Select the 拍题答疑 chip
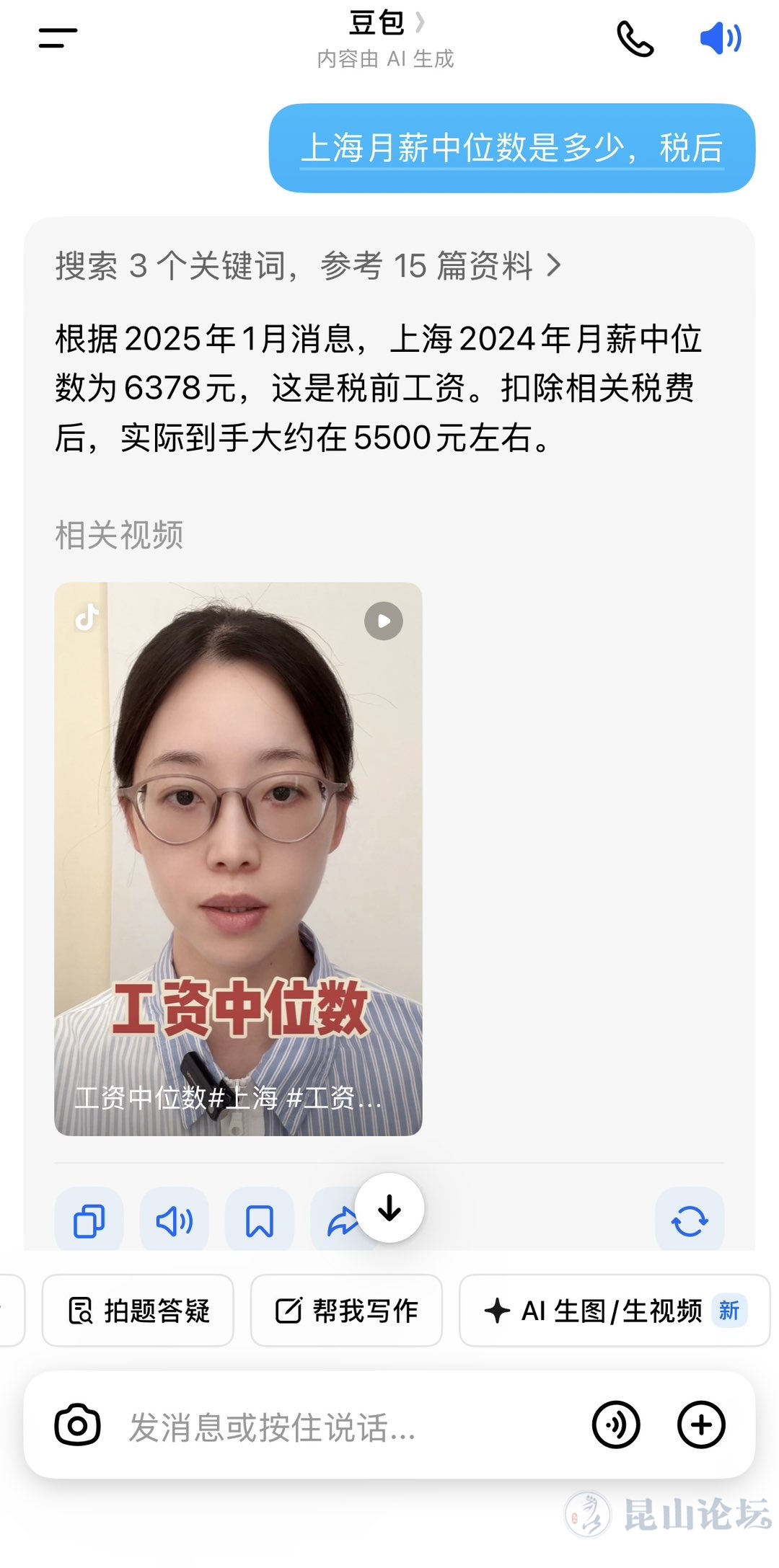 (x=138, y=1310)
